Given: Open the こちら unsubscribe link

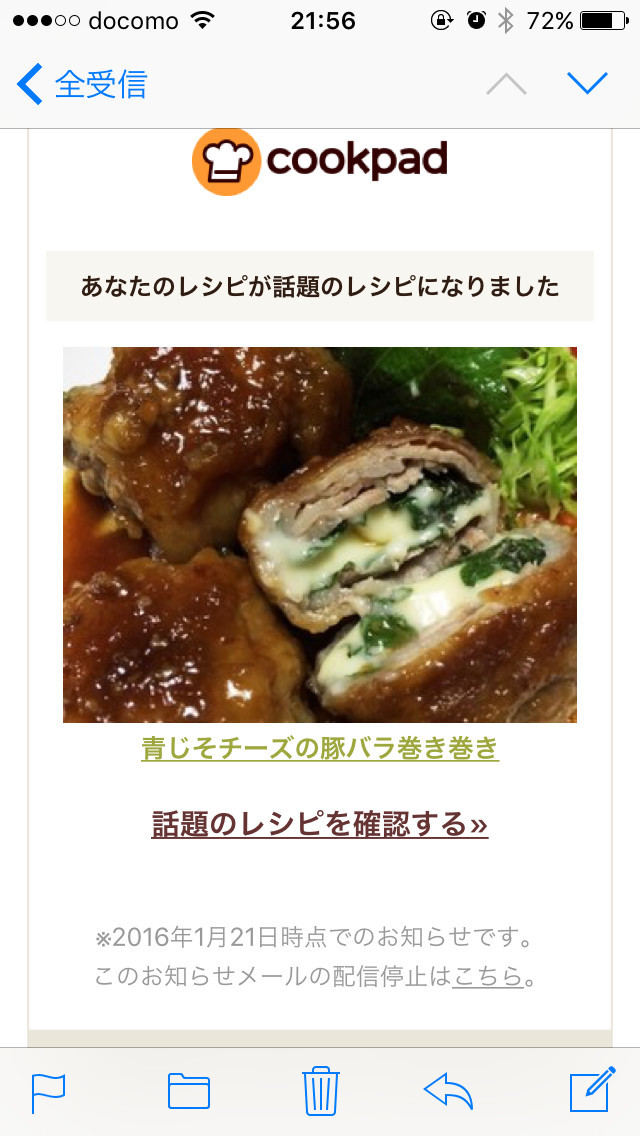Looking at the screenshot, I should coord(488,976).
